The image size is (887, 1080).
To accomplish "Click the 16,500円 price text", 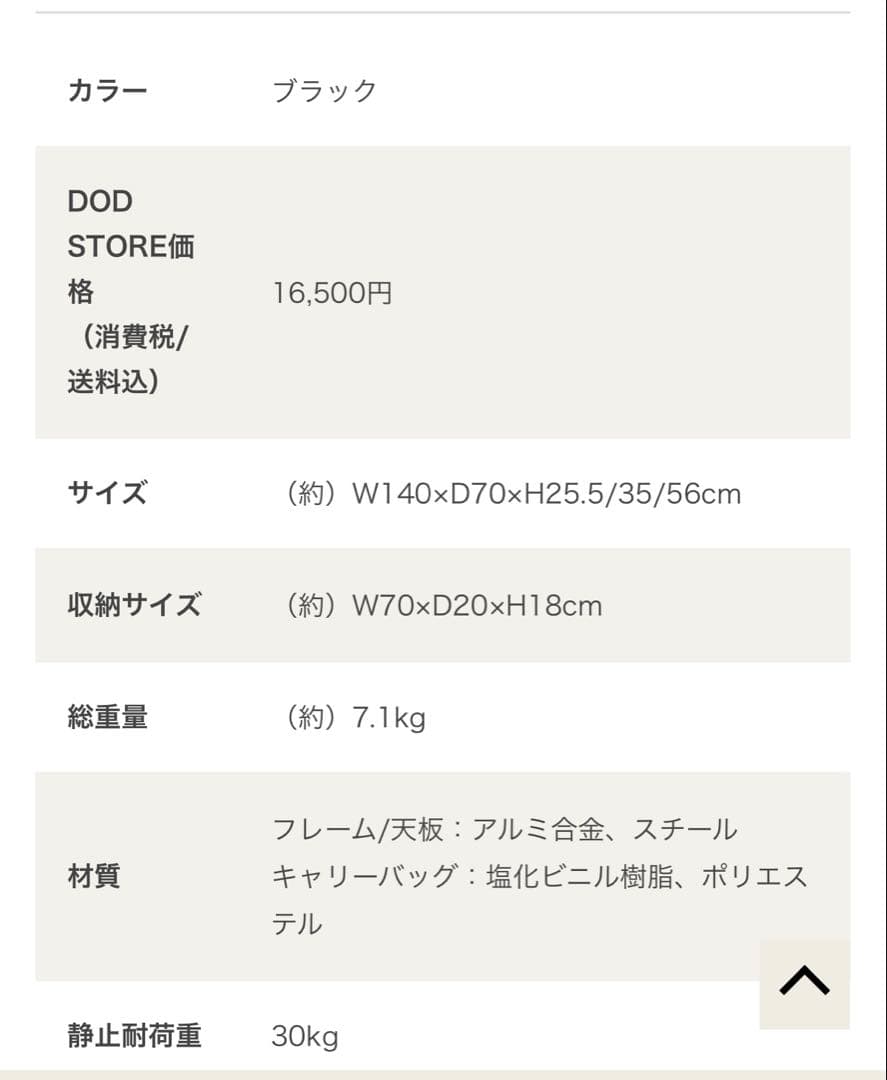I will pos(333,293).
